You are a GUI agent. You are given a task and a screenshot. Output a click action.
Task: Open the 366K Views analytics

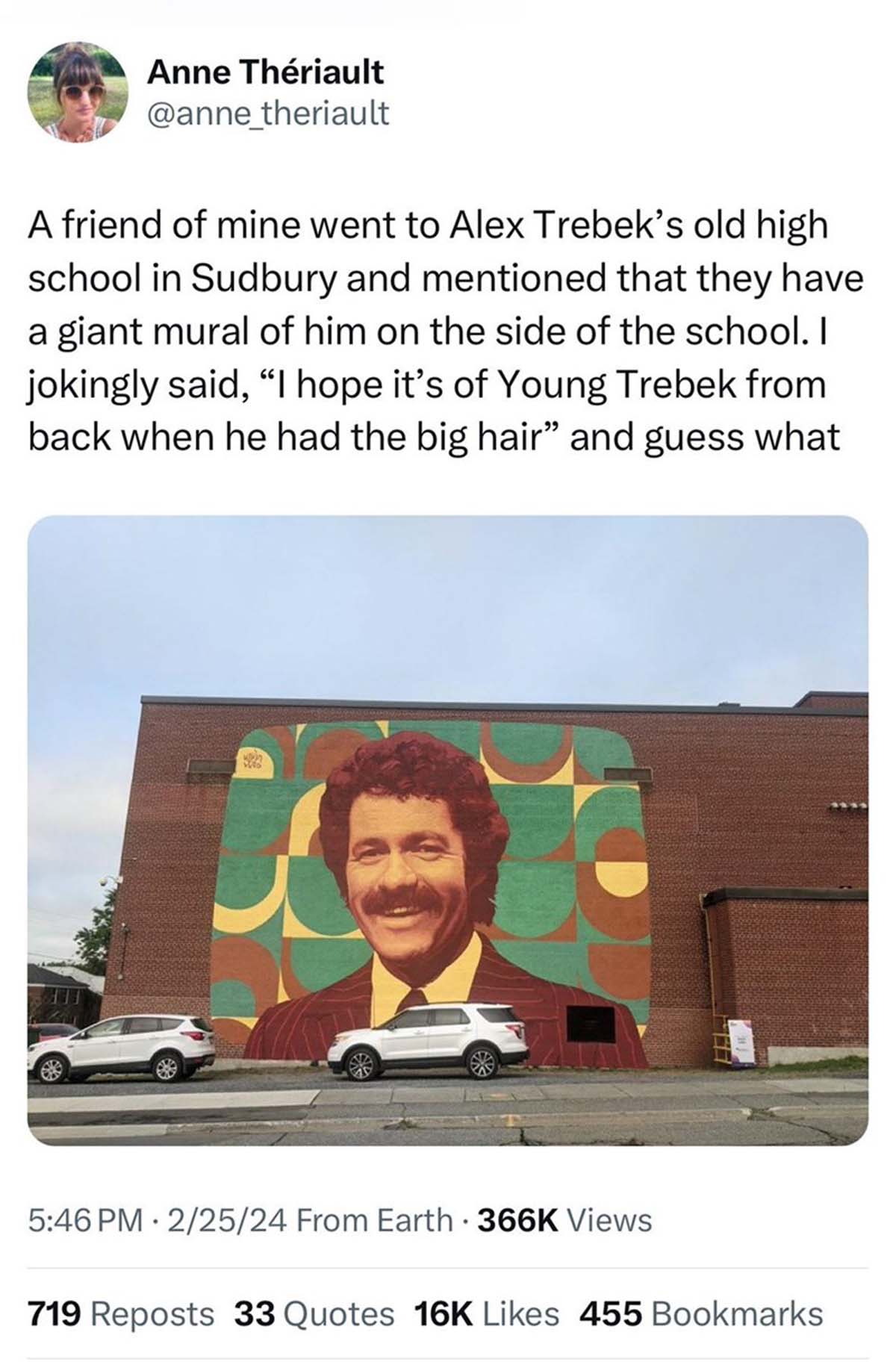point(564,1221)
